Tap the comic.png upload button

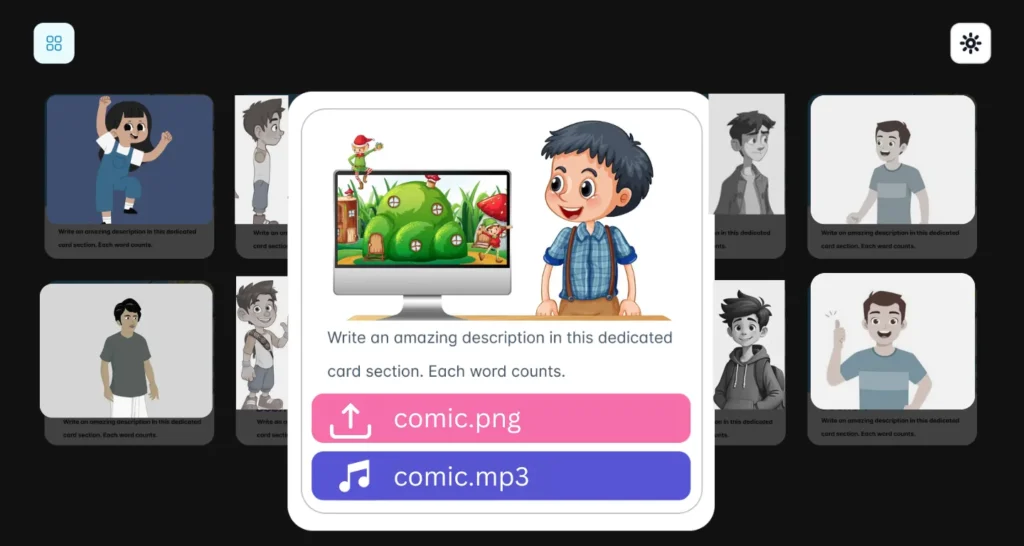500,418
